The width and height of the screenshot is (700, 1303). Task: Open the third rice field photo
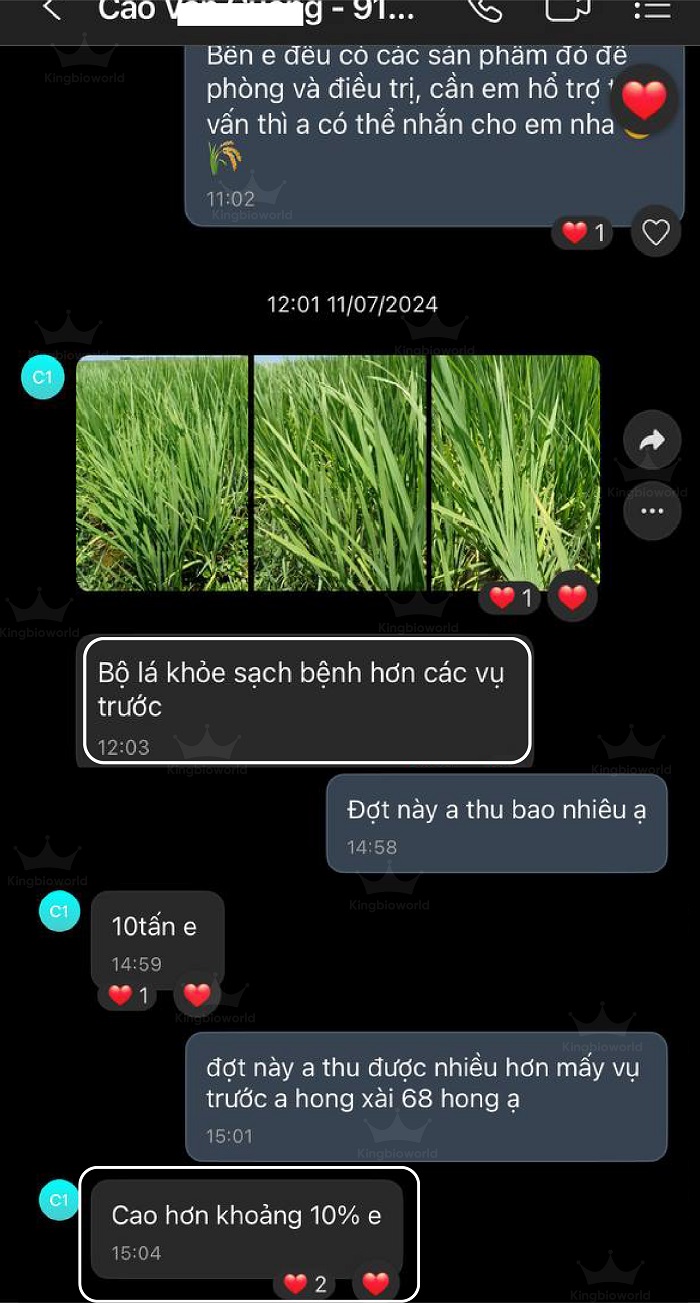point(516,473)
